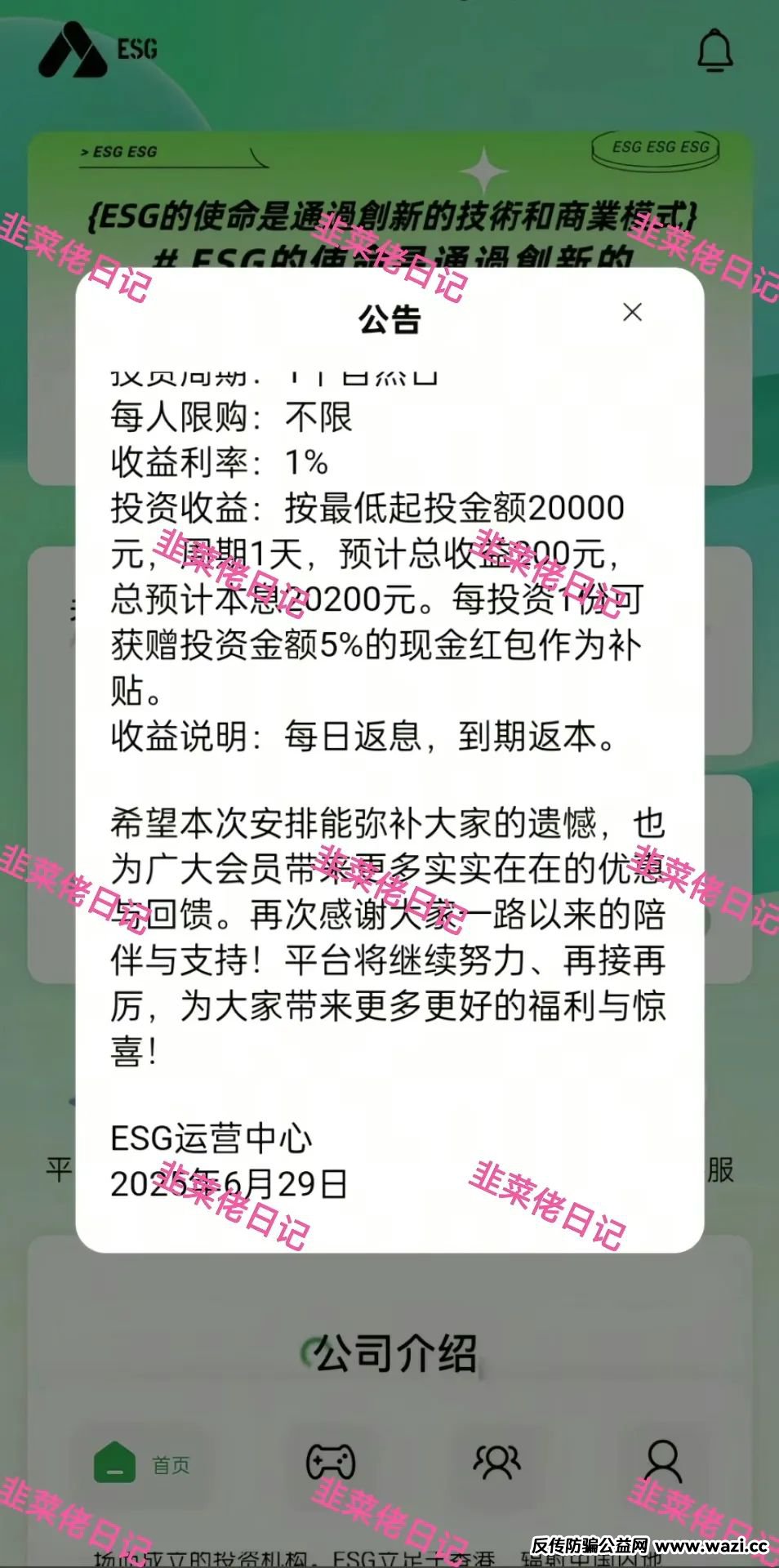Go to the profile tab

click(663, 1462)
